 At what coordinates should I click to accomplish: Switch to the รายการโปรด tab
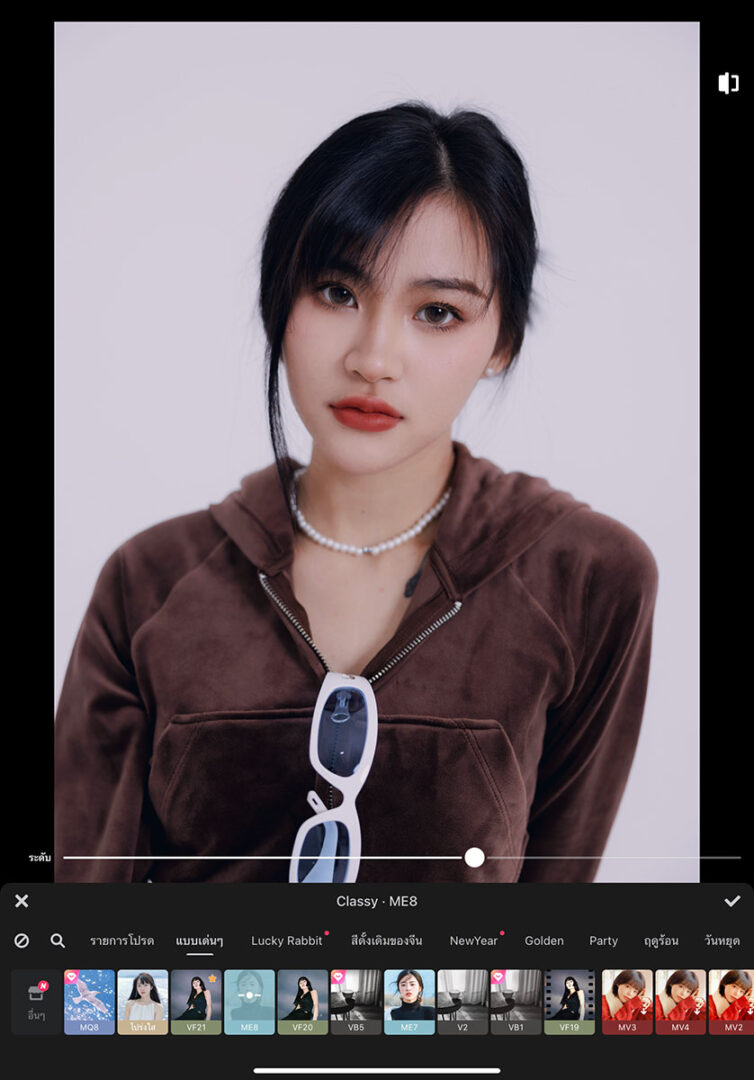(122, 941)
